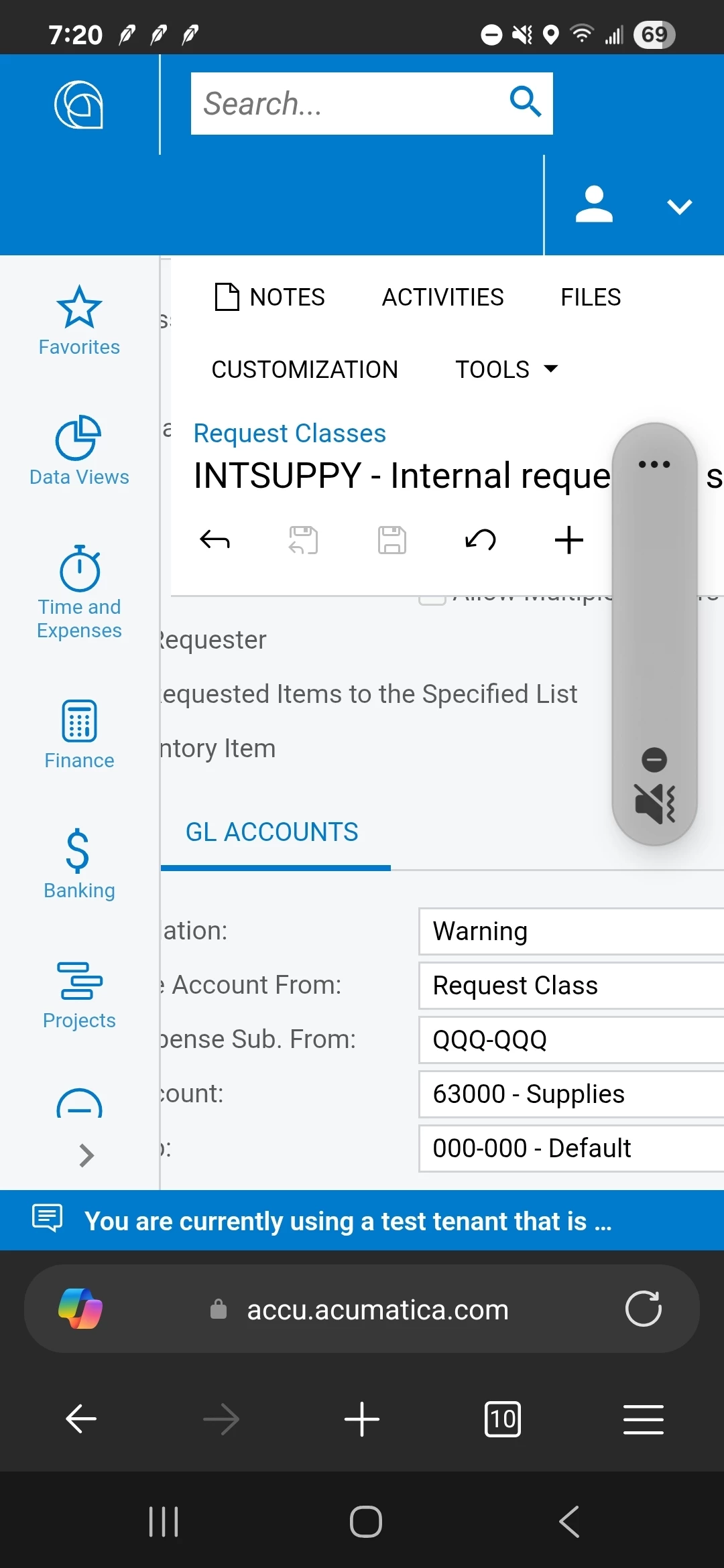This screenshot has height=1568, width=724.
Task: Follow the Request Classes link
Action: click(289, 434)
